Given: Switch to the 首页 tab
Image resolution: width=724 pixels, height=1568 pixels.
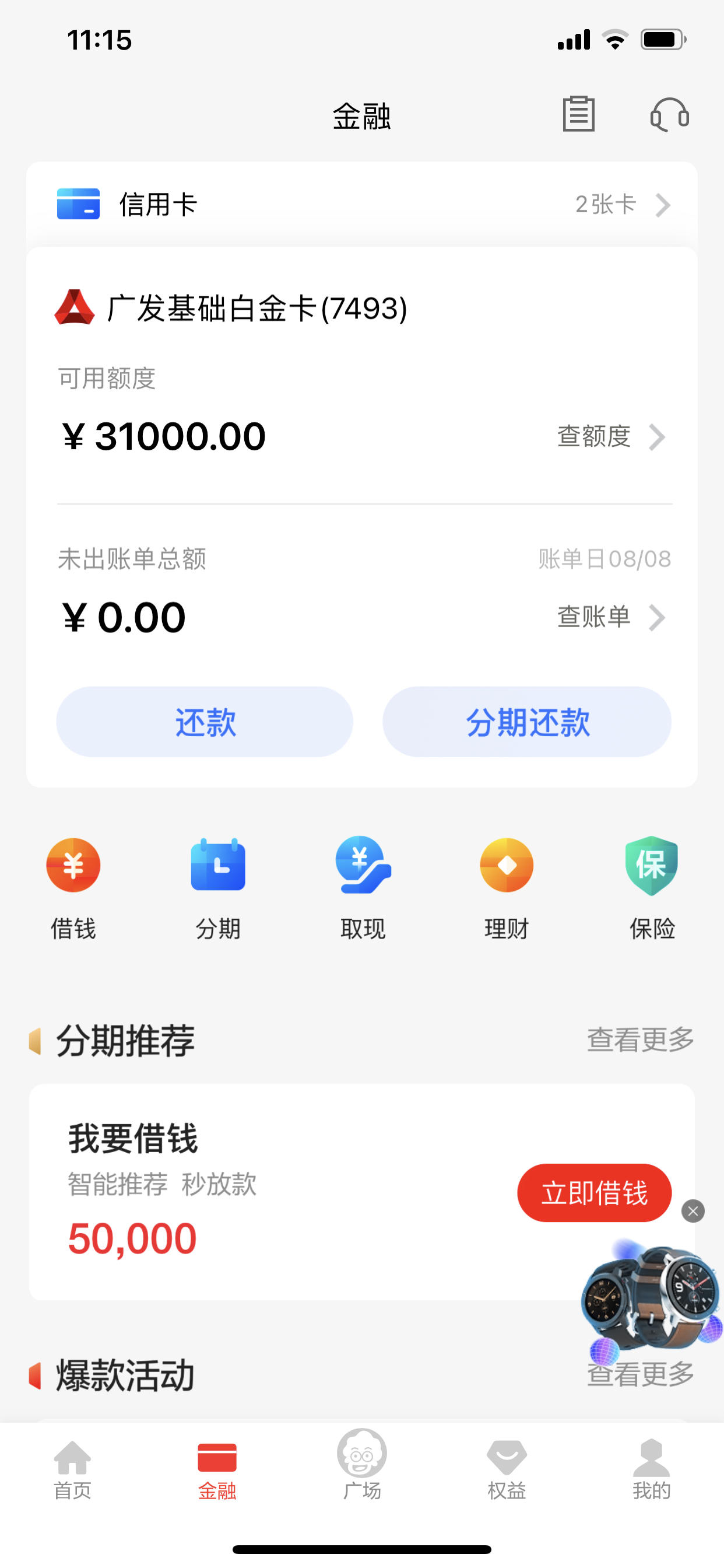Looking at the screenshot, I should pos(72,1470).
